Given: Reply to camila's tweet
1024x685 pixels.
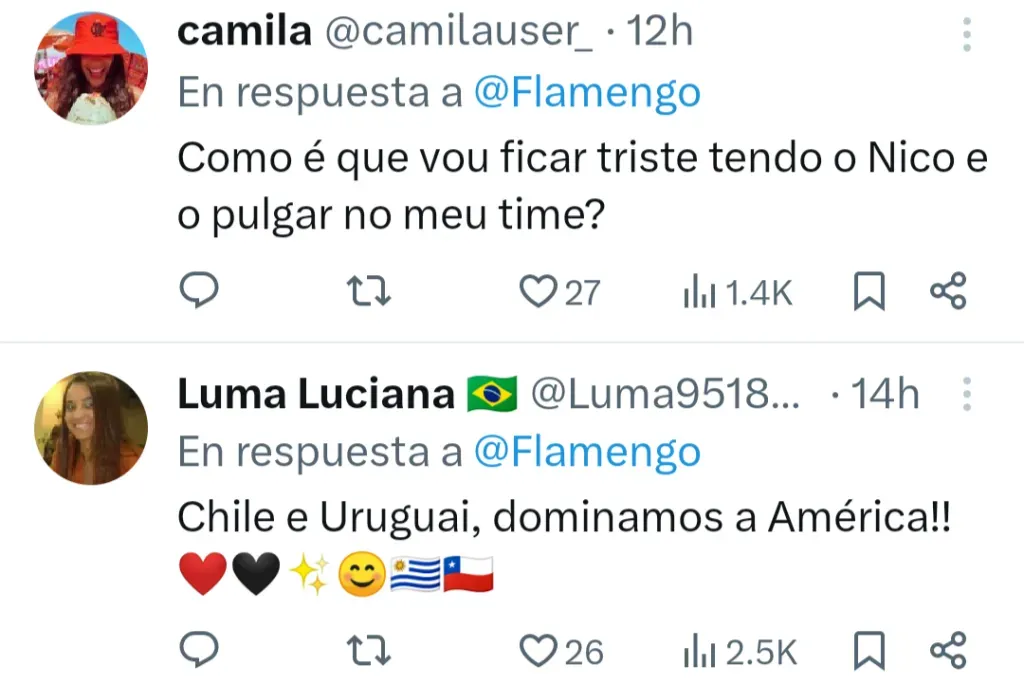Looking at the screenshot, I should 199,291.
